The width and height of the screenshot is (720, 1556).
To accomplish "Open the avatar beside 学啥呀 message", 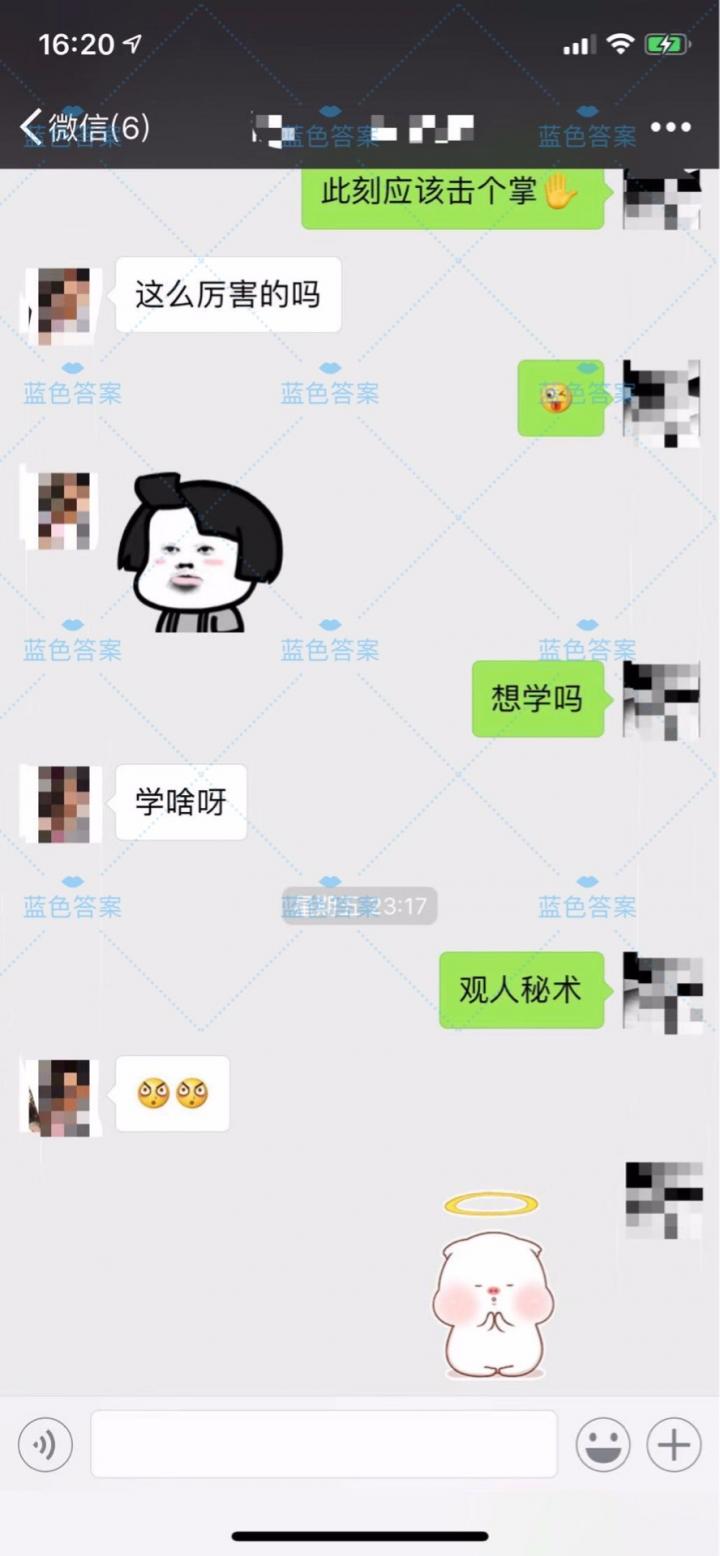I will (62, 804).
